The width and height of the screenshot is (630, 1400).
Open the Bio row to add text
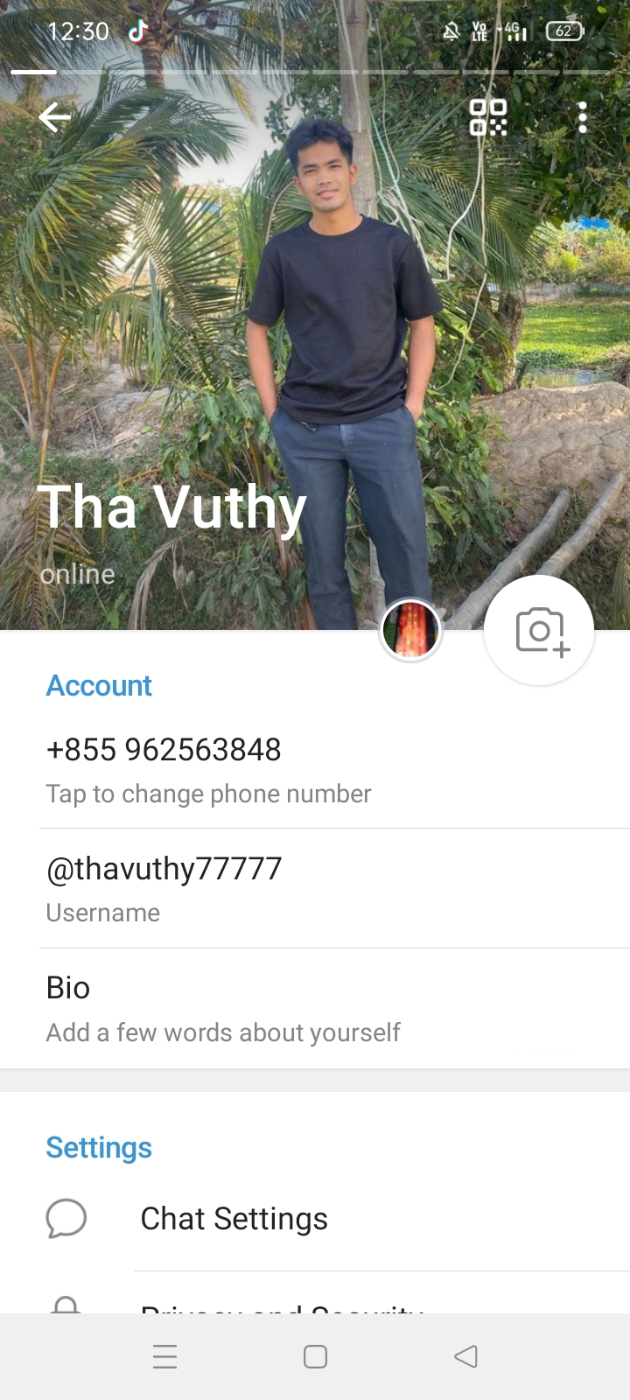coord(315,1008)
